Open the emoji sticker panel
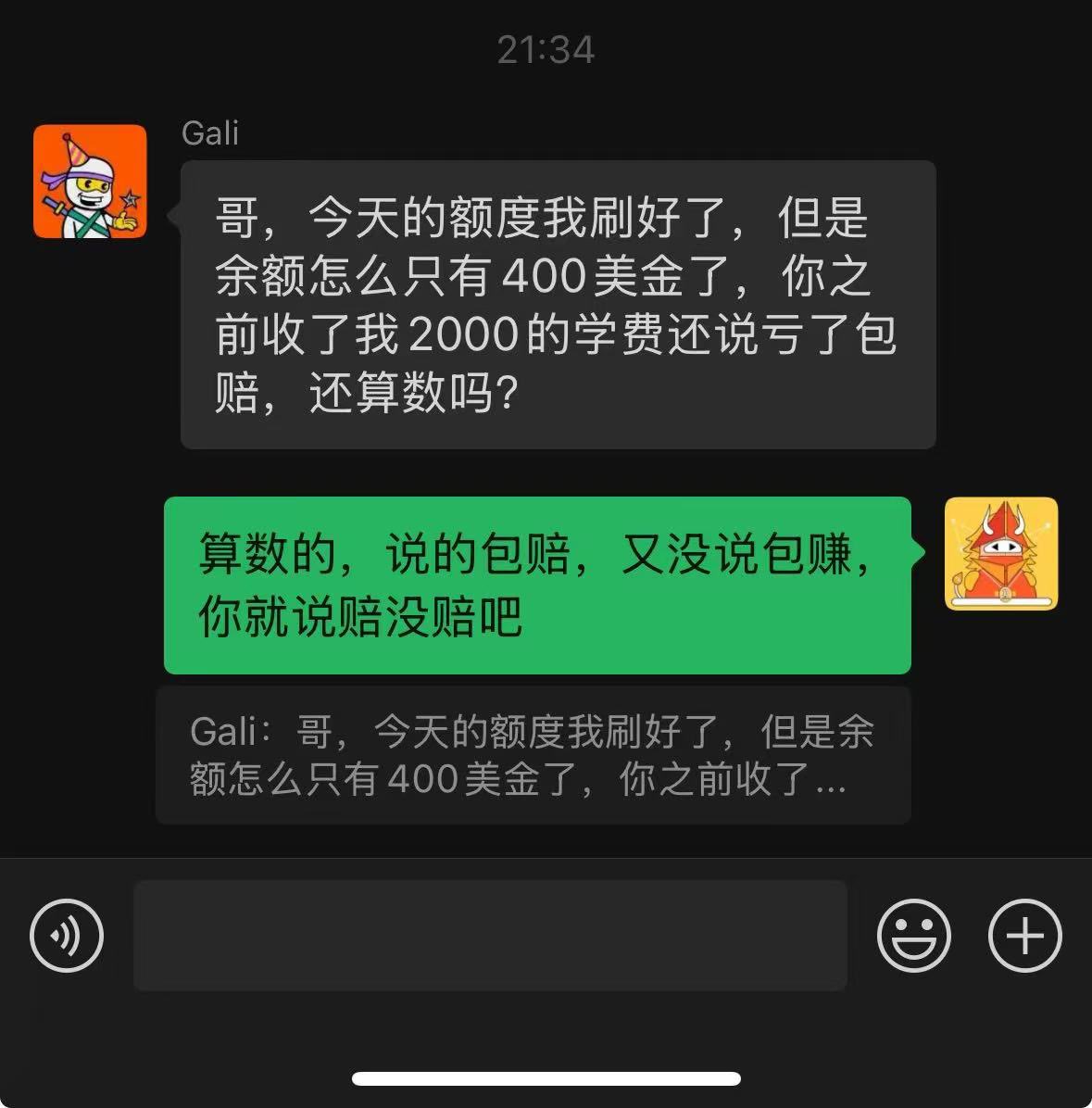1092x1108 pixels. (913, 936)
